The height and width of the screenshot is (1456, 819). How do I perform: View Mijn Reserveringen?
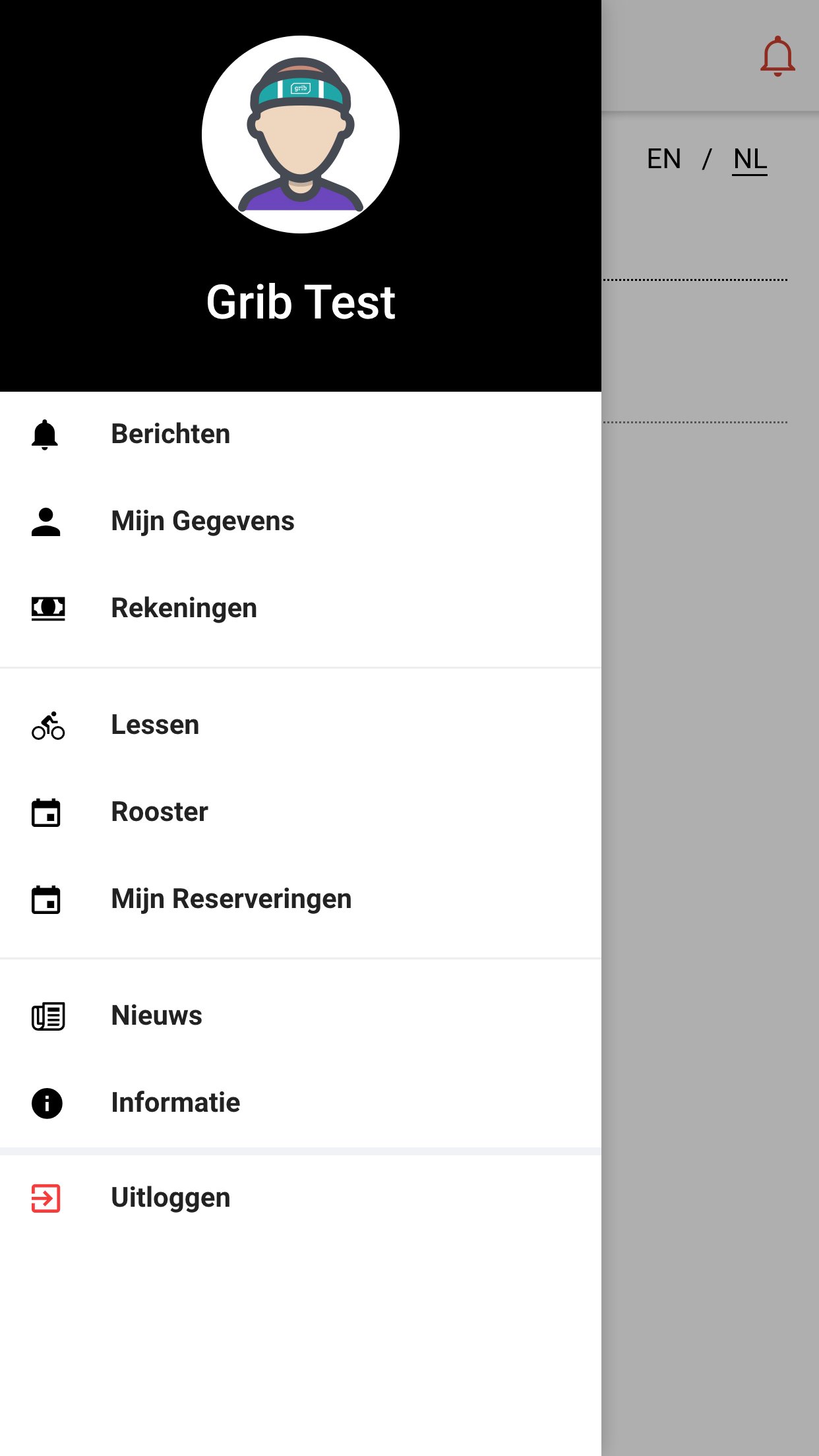coord(301,899)
